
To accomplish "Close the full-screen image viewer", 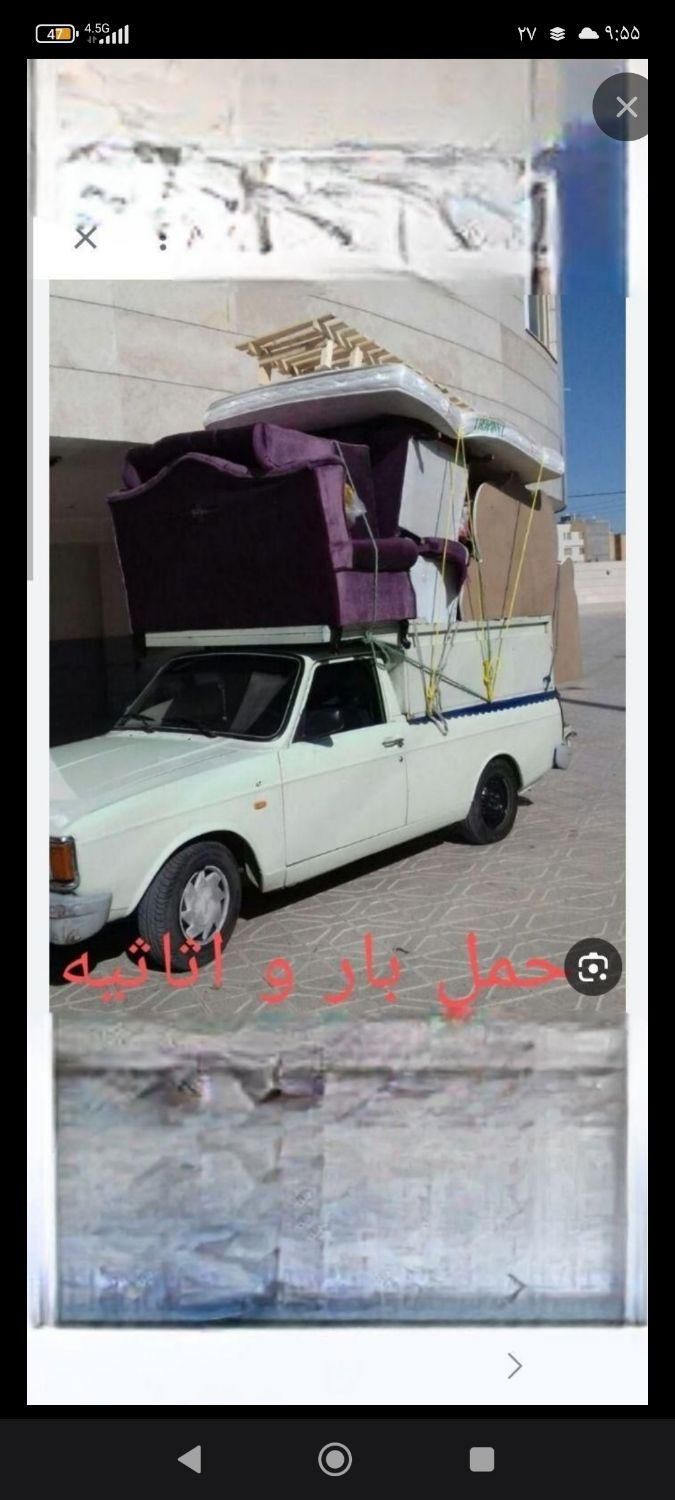I will coord(626,107).
